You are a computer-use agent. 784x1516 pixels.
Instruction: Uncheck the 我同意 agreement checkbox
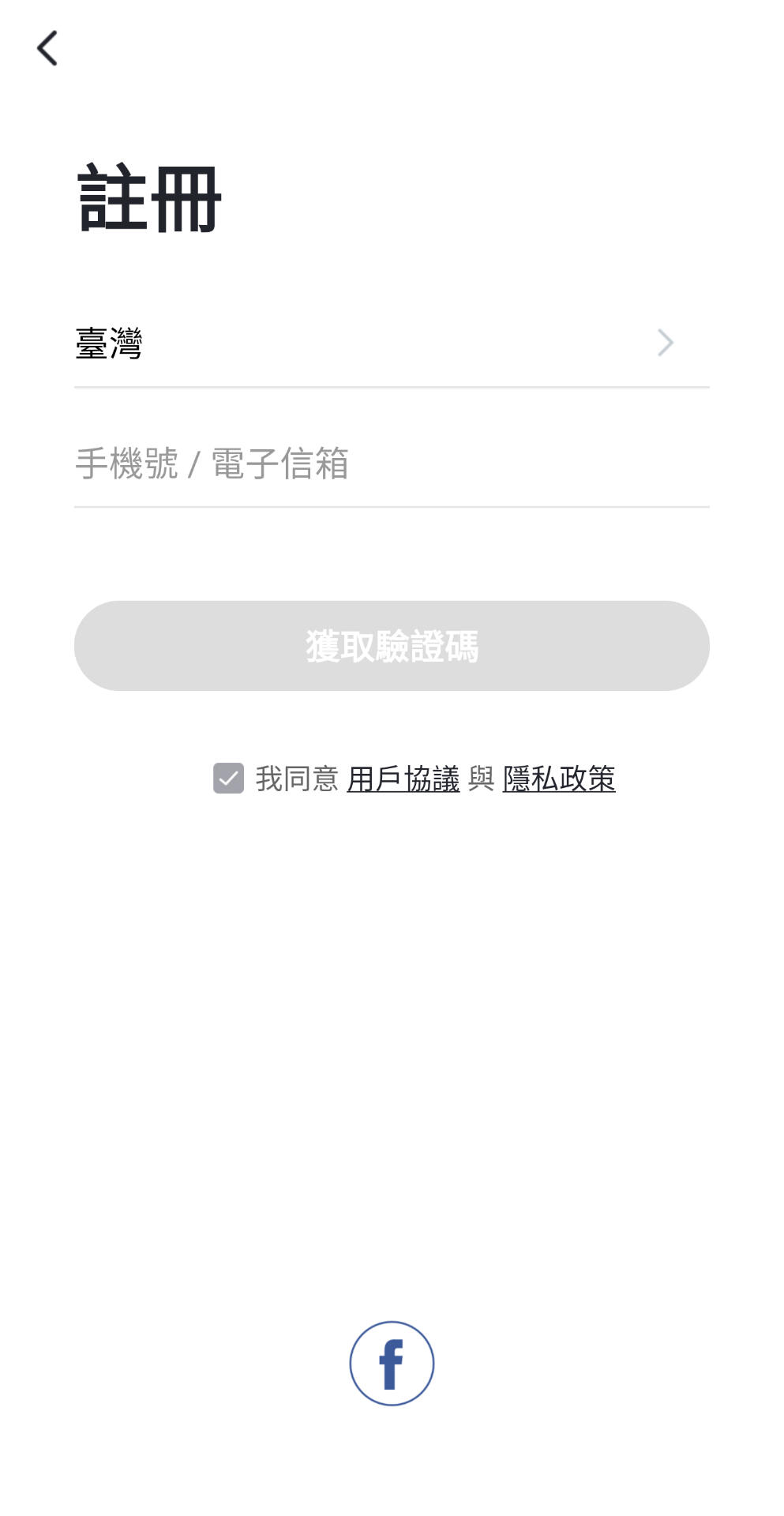[228, 779]
